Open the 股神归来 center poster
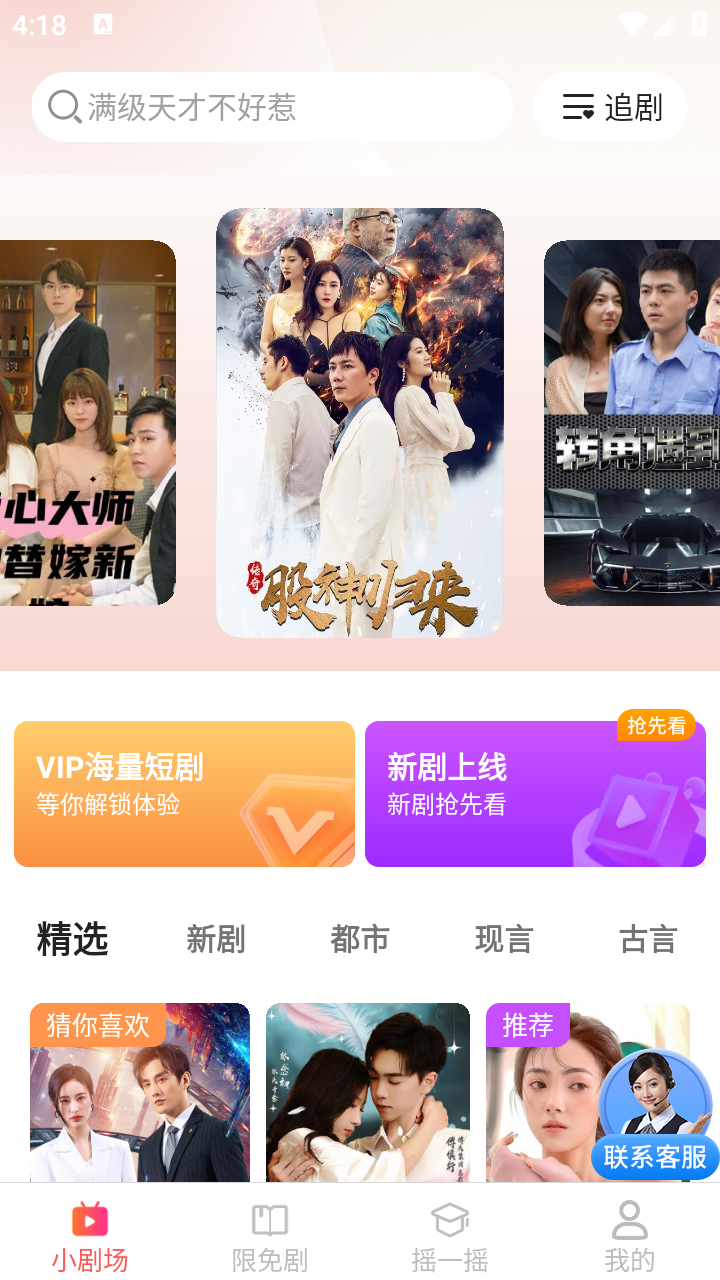720x1280 pixels. click(x=360, y=420)
